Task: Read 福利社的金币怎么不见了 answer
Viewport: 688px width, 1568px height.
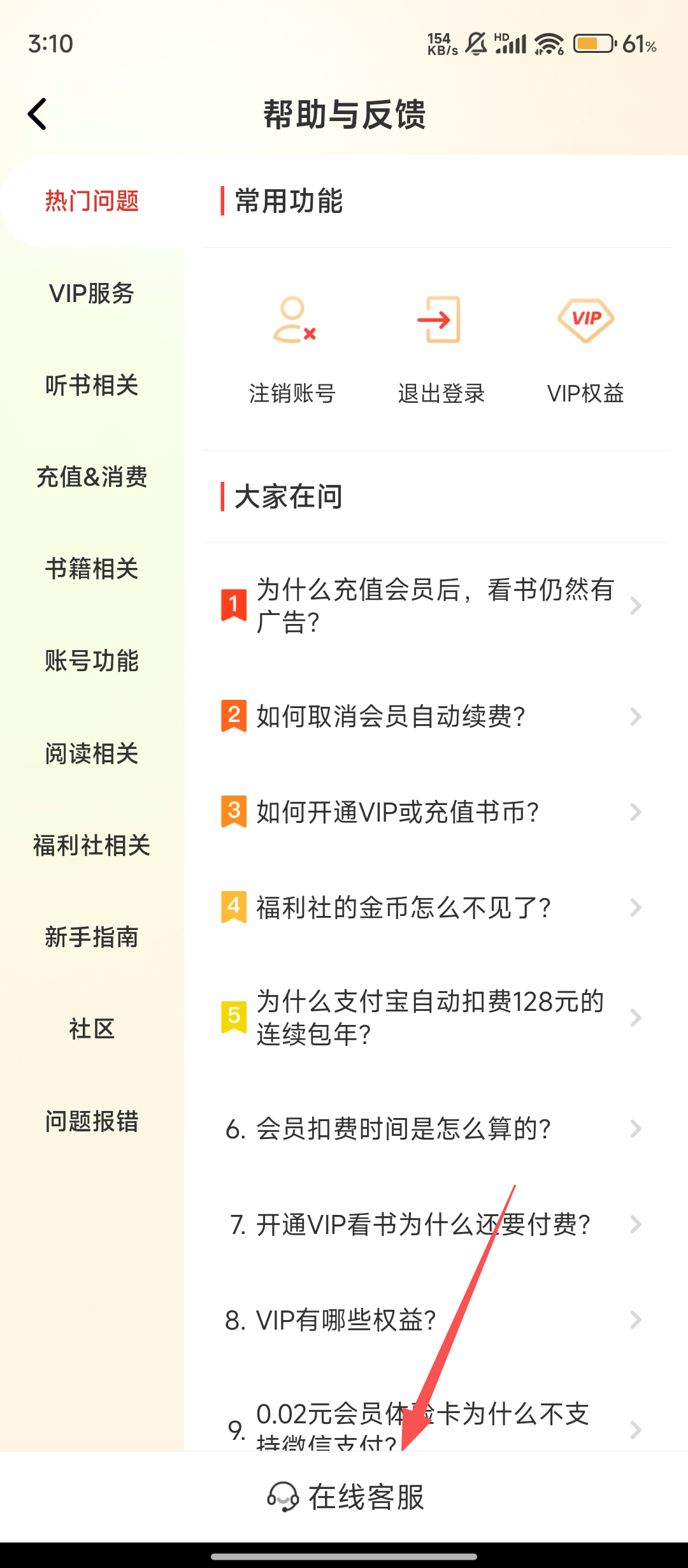Action: pyautogui.click(x=433, y=908)
